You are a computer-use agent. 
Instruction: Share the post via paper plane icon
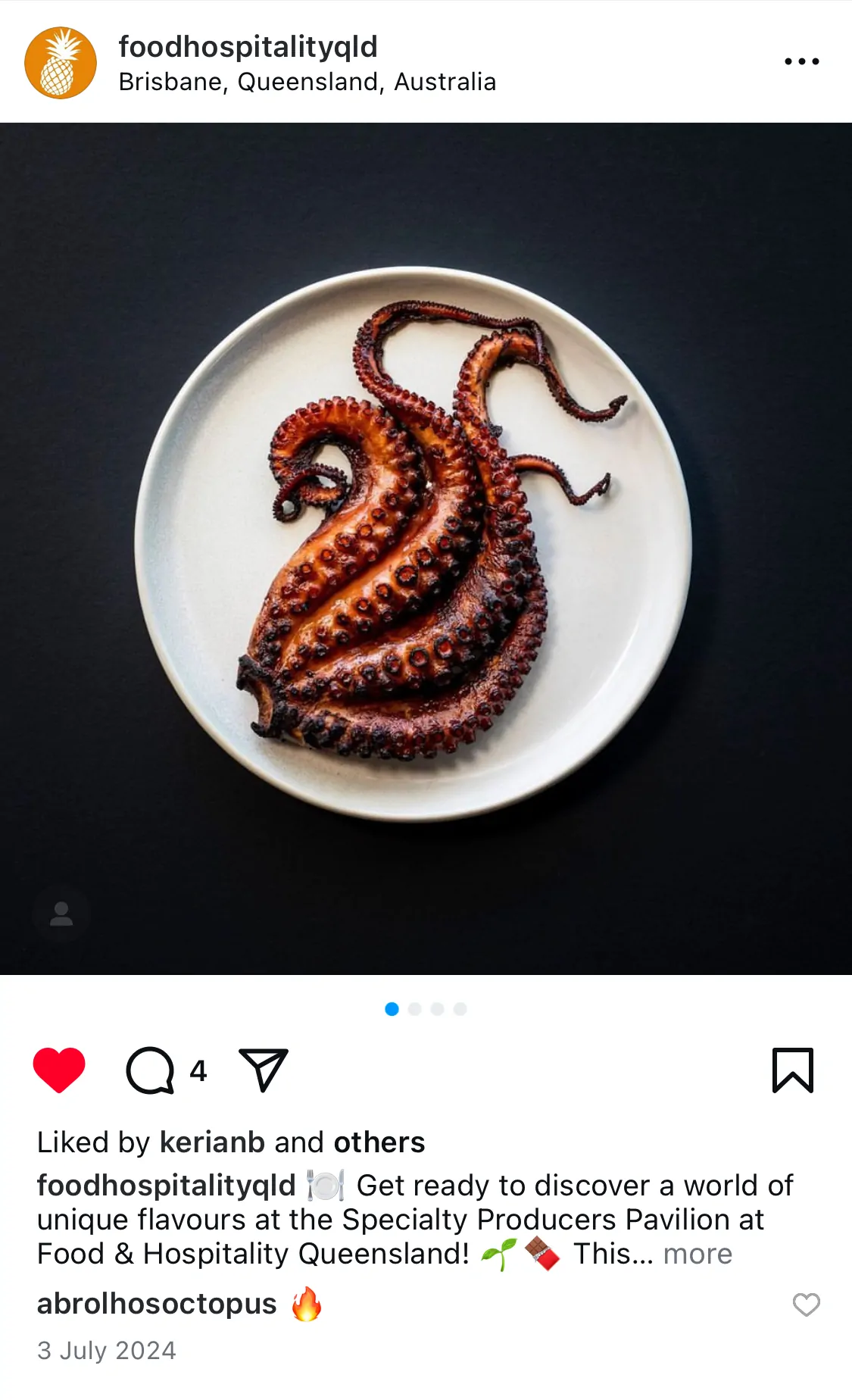tap(263, 1070)
